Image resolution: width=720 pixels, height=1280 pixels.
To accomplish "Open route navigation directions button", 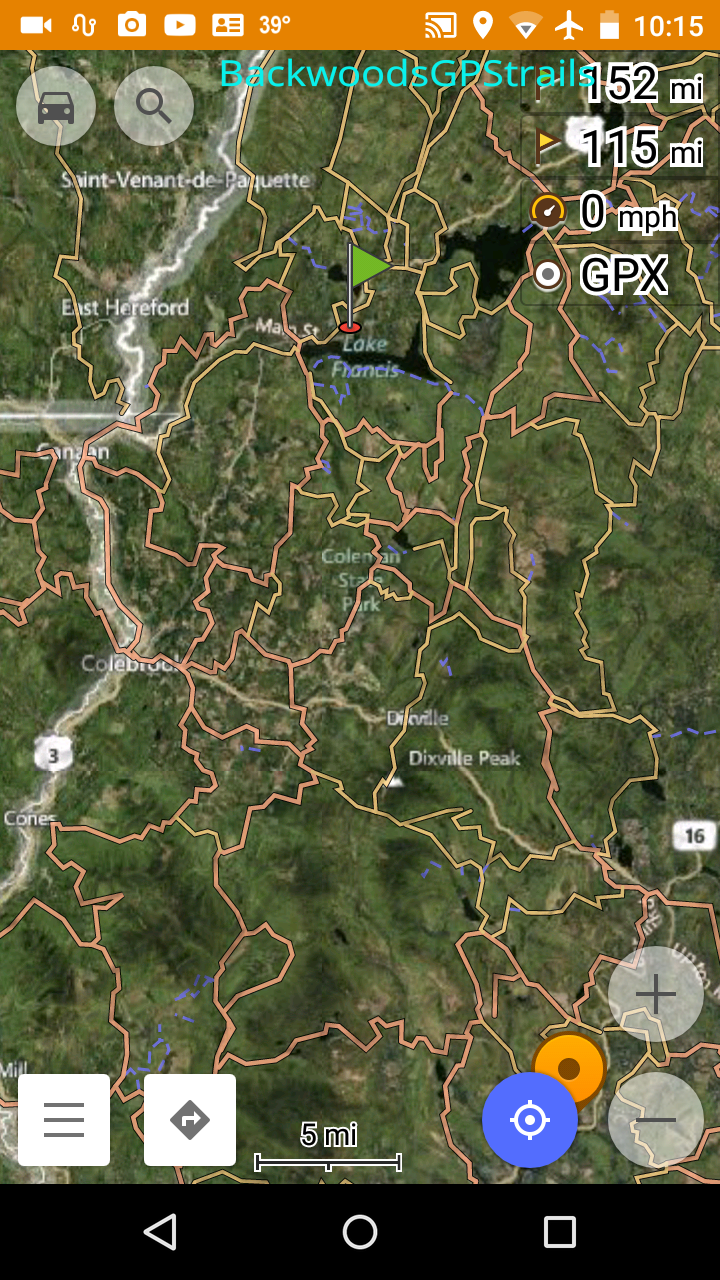I will (190, 1120).
